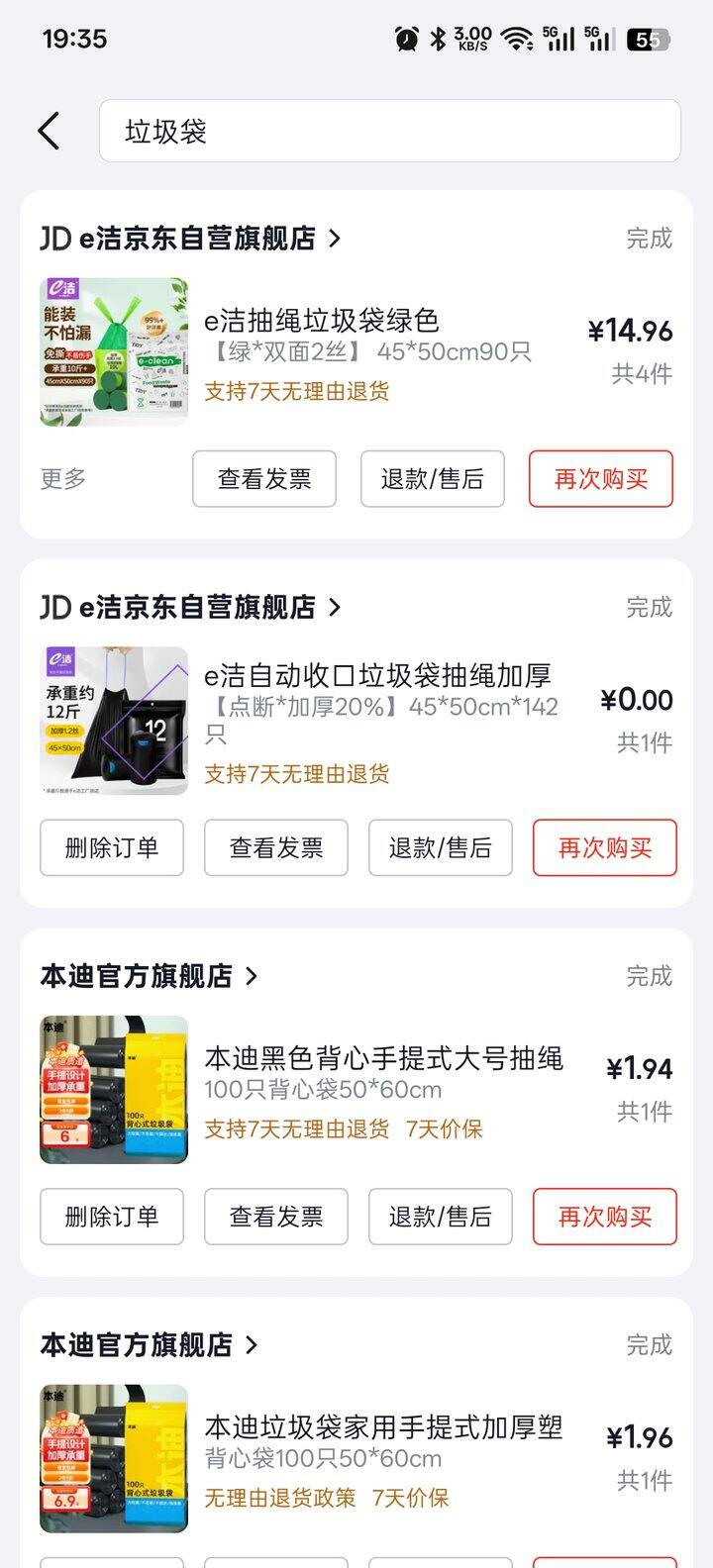Viewport: 713px width, 1568px height.
Task: Tap the 5G signal strength icon
Action: coord(560,37)
